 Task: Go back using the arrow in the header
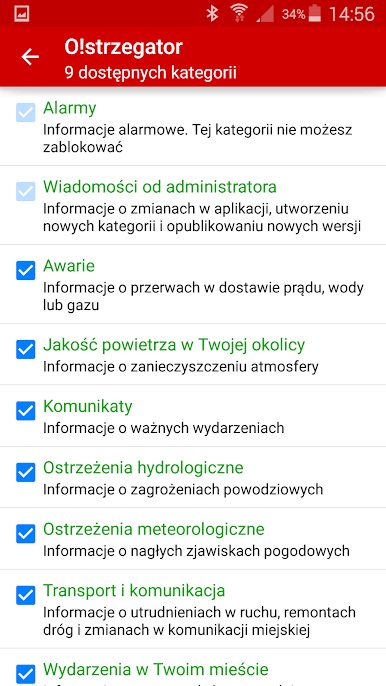(30, 57)
